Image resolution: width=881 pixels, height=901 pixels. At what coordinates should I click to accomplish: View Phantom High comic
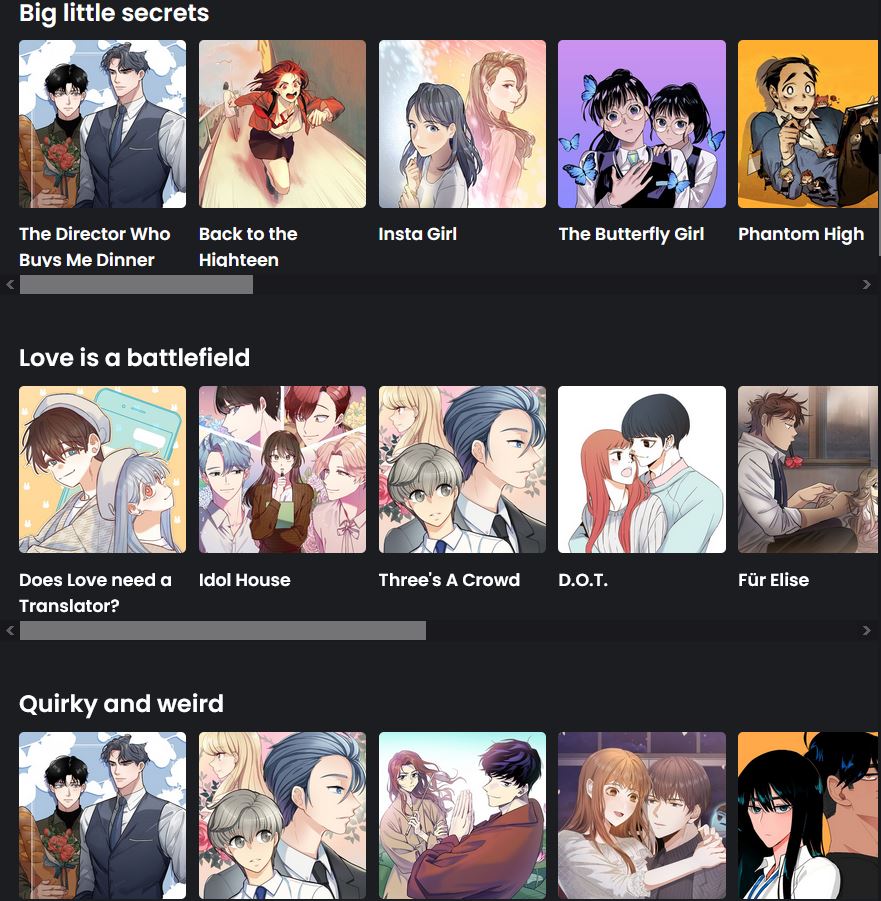pyautogui.click(x=807, y=124)
